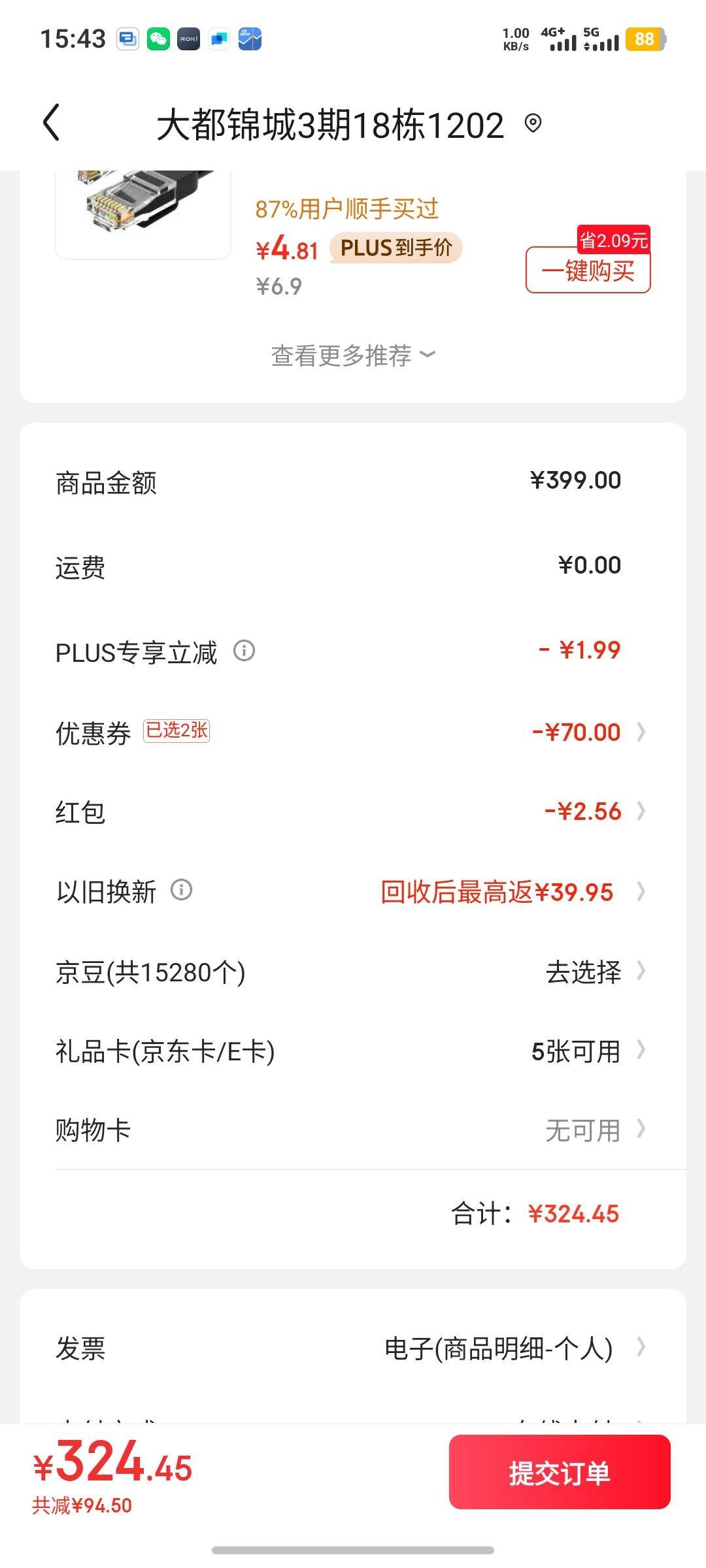The image size is (706, 1568).
Task: Tap the 一键购买 button
Action: pyautogui.click(x=588, y=270)
